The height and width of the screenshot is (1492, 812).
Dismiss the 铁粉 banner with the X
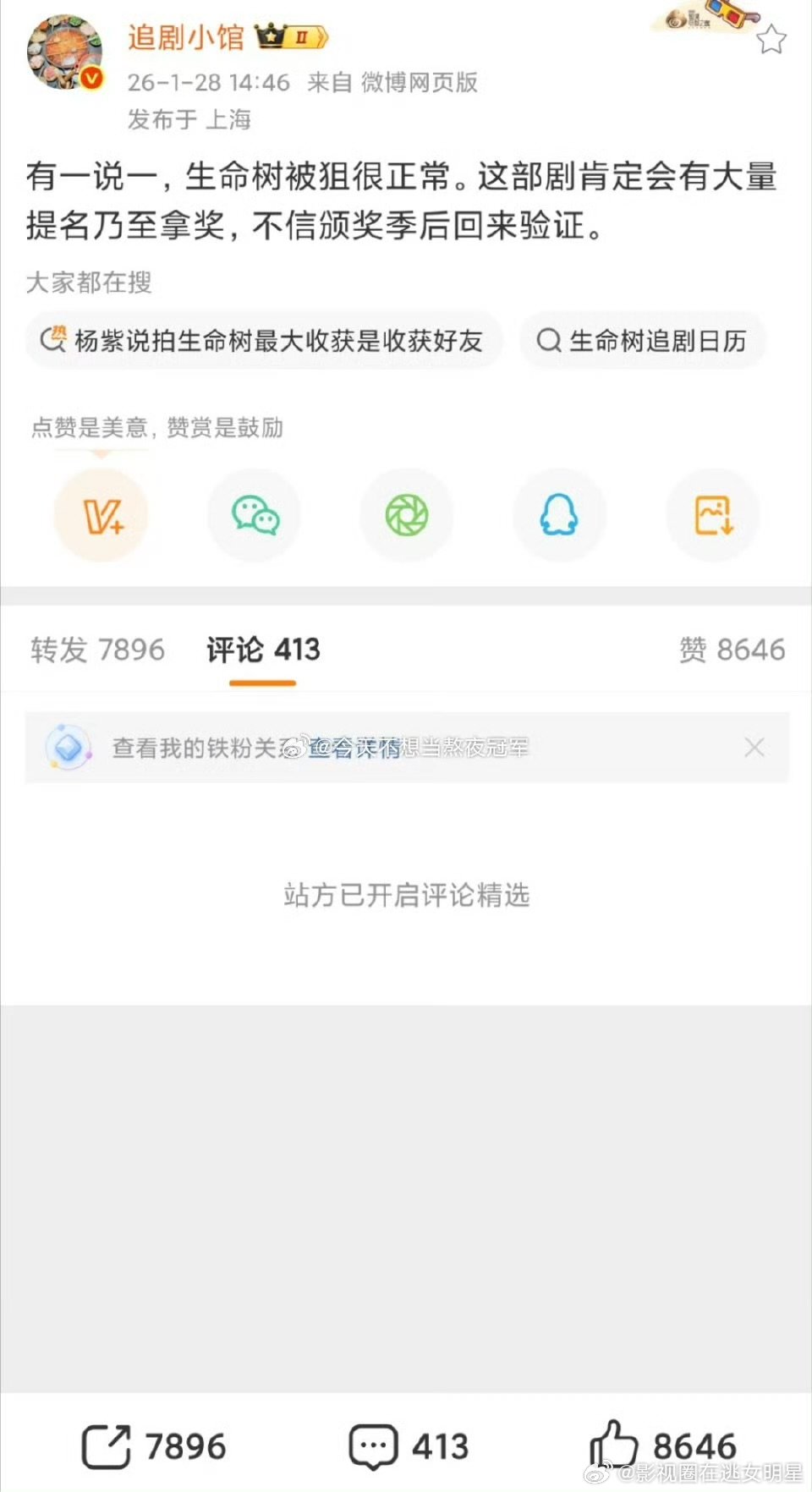[x=754, y=747]
